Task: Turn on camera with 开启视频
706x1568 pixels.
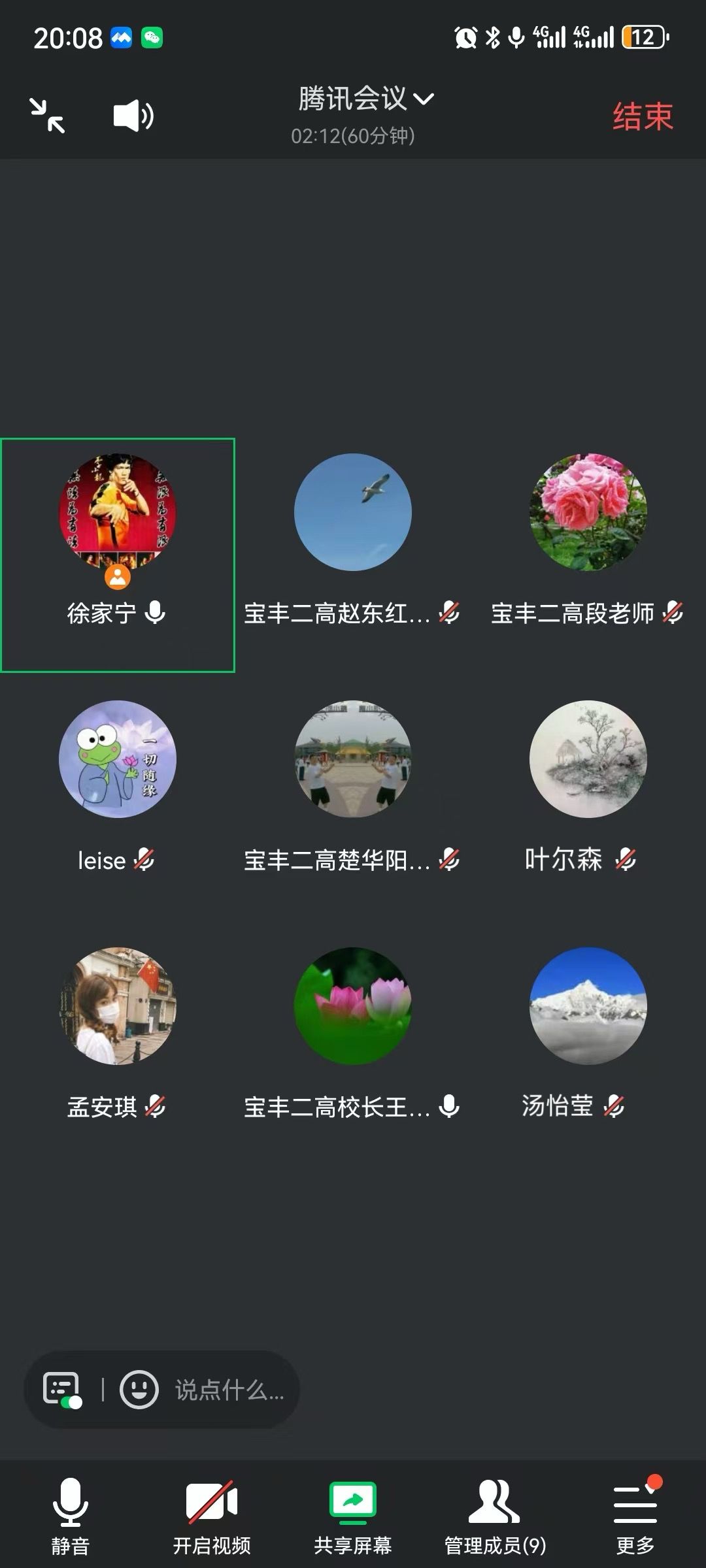Action: 211,1517
